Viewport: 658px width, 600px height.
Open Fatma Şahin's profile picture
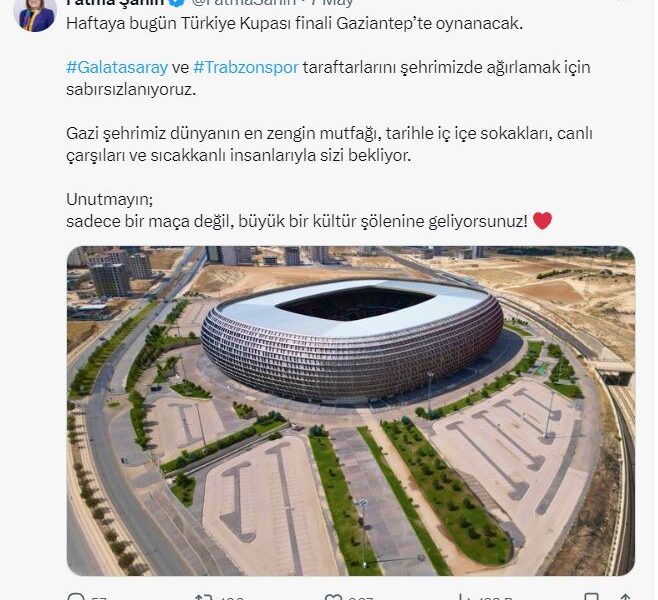pyautogui.click(x=37, y=14)
